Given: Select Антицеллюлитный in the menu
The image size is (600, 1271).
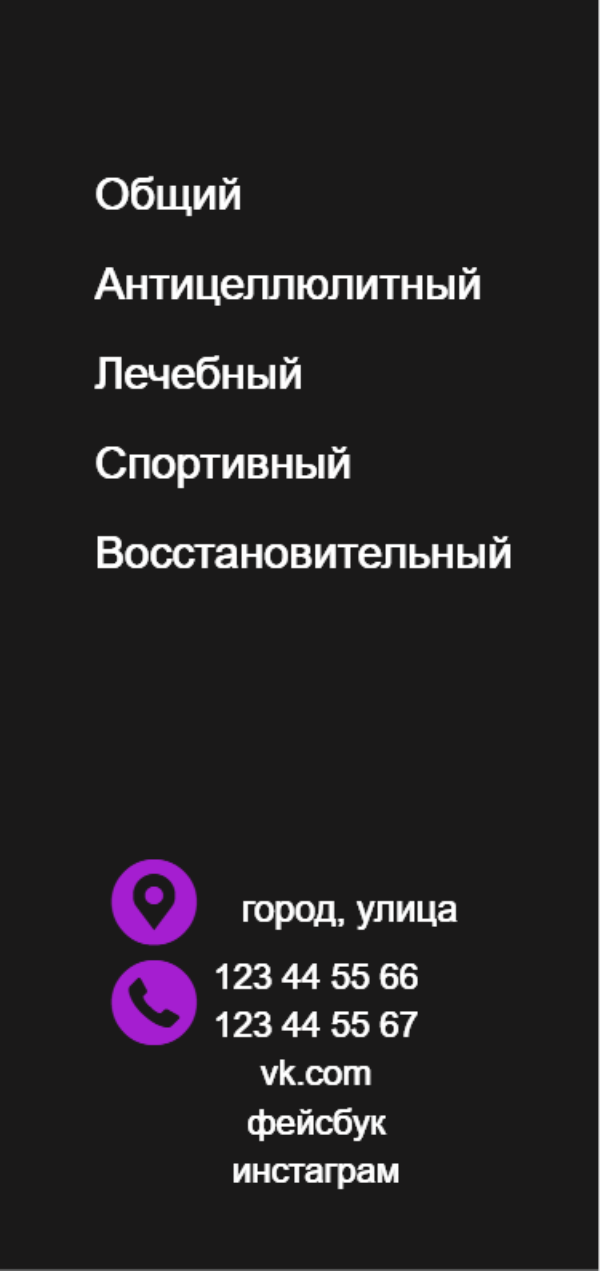Looking at the screenshot, I should (x=288, y=284).
